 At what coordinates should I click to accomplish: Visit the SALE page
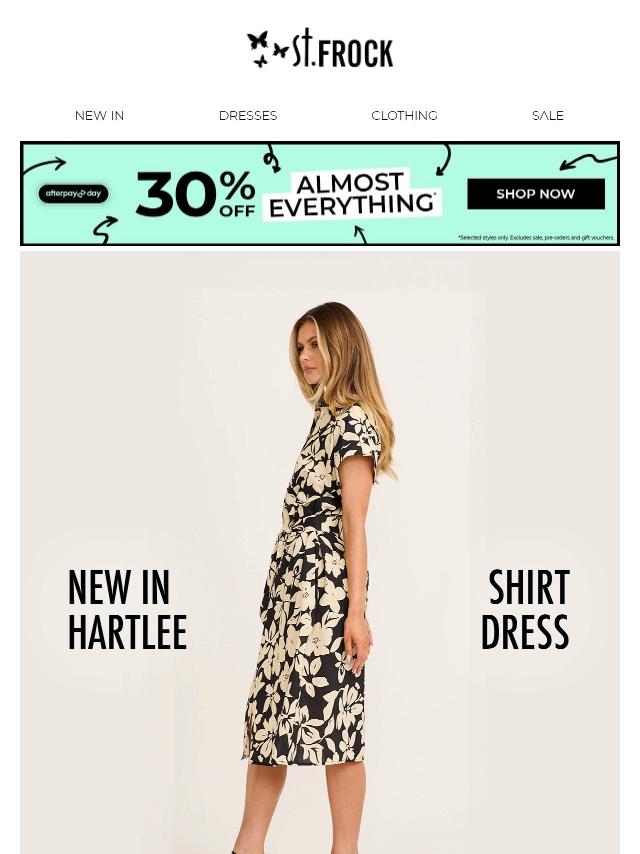(548, 116)
